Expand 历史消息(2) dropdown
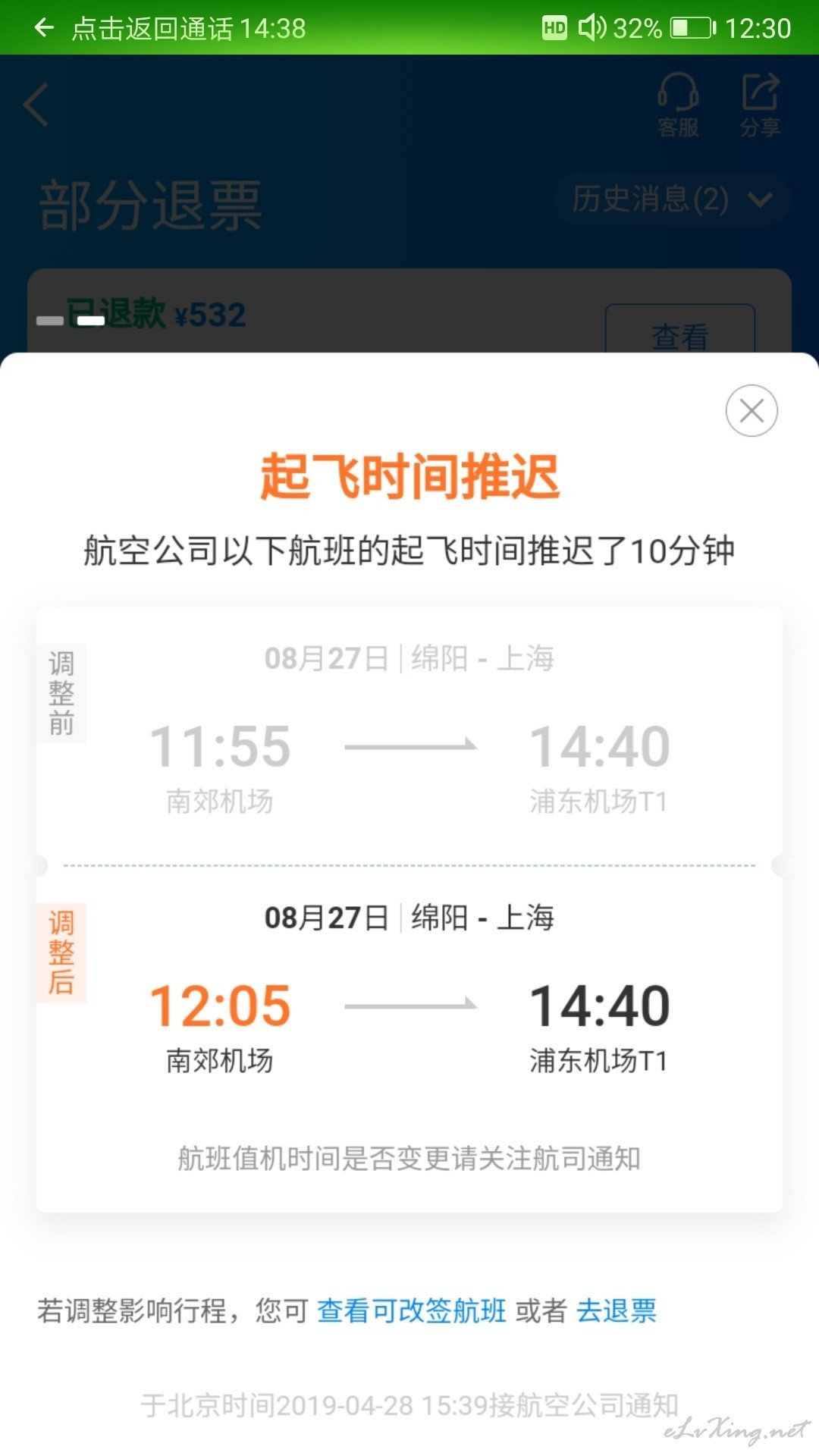 tap(672, 199)
